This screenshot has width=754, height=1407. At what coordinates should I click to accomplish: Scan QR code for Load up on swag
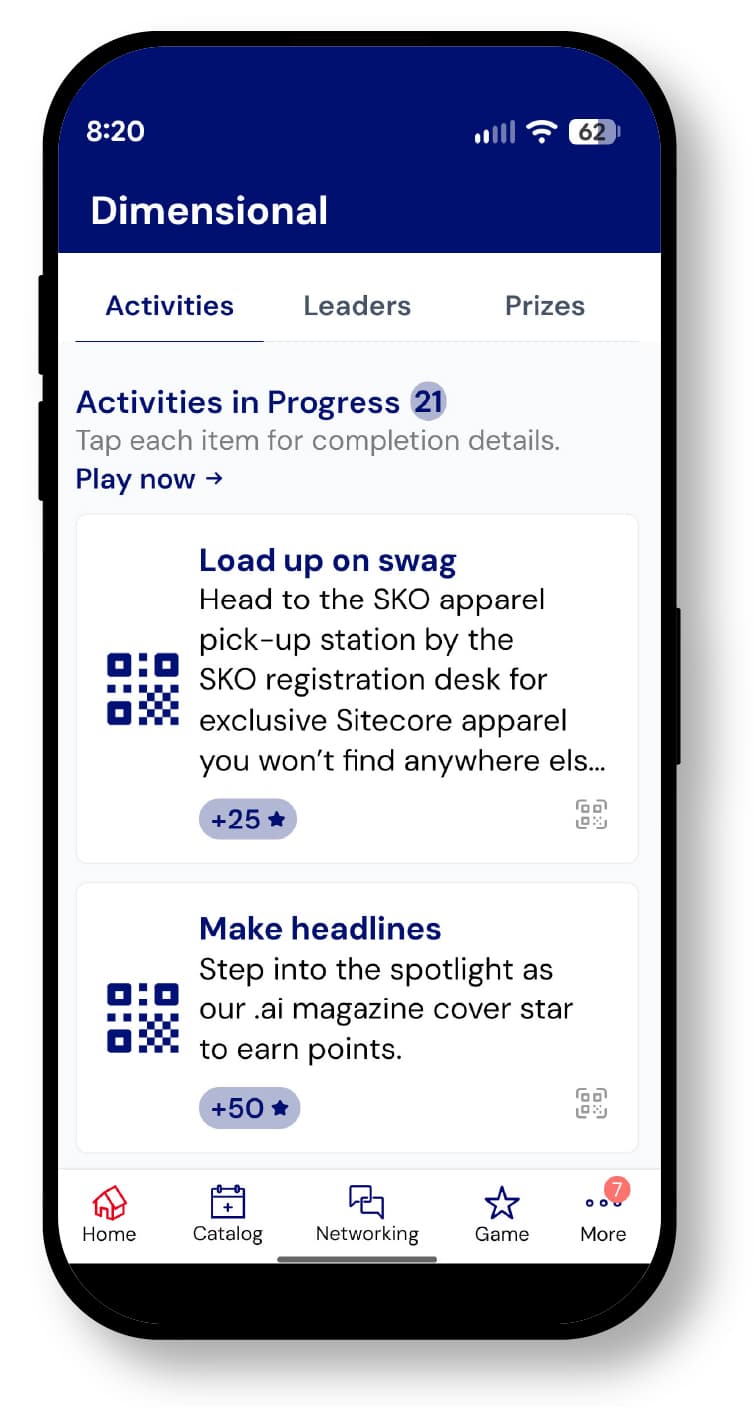click(591, 815)
